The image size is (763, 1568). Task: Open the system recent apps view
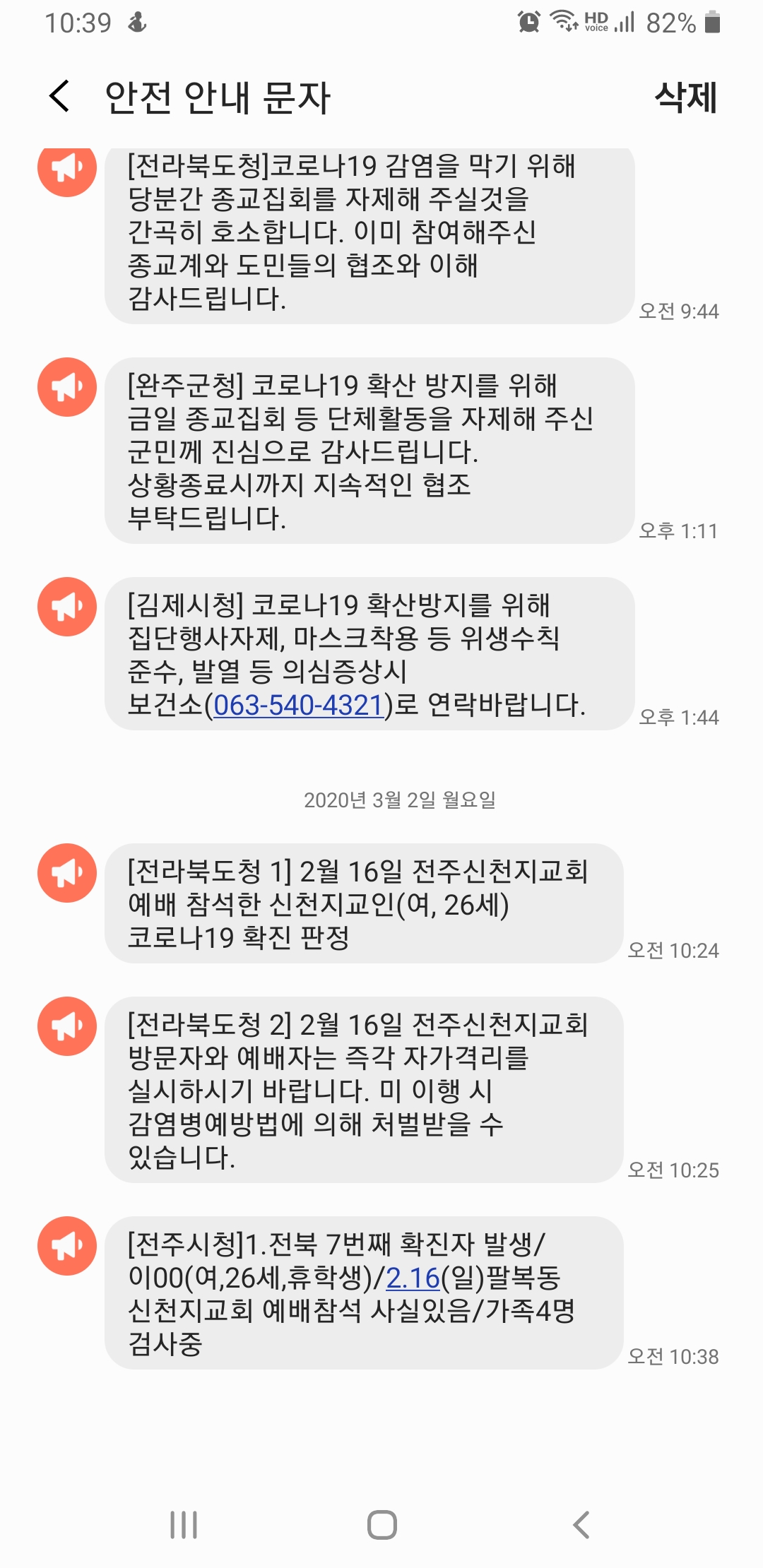point(184,1525)
